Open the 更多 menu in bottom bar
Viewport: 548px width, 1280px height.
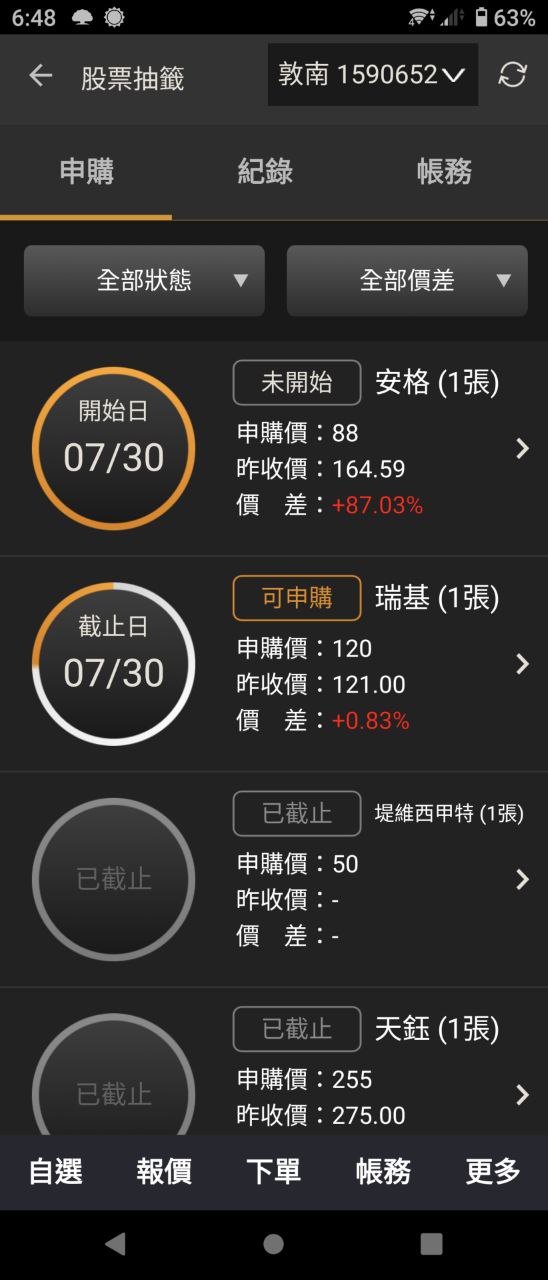pos(493,1172)
